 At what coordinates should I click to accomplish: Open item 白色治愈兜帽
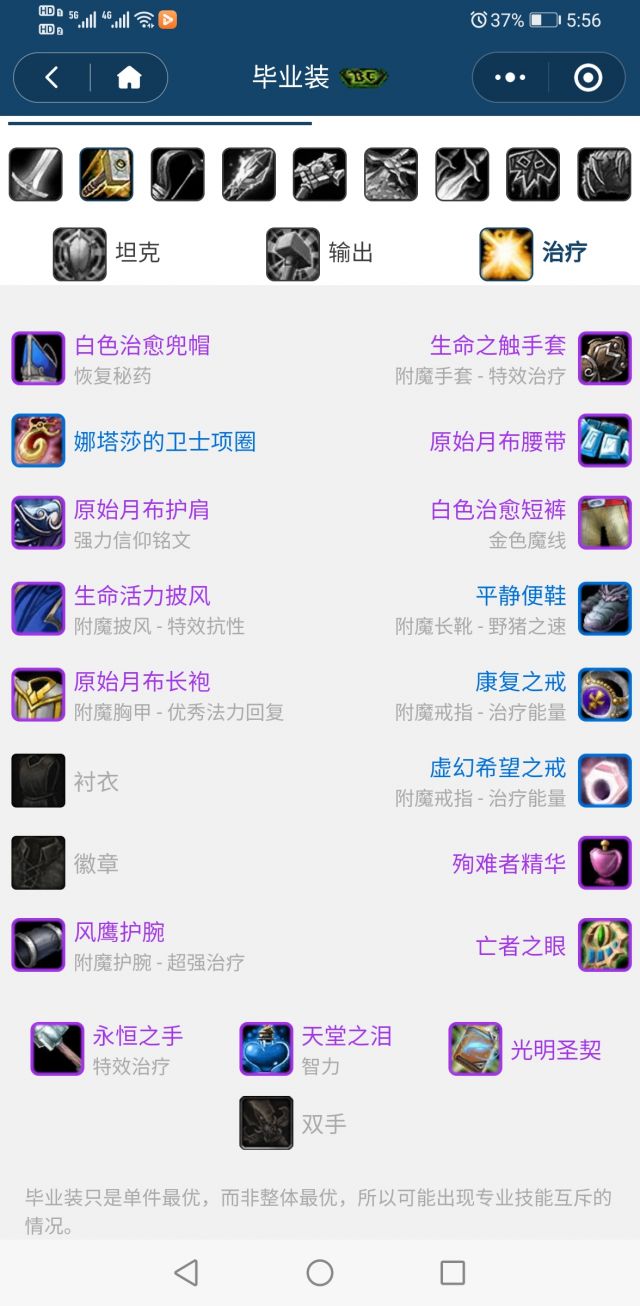[x=142, y=346]
